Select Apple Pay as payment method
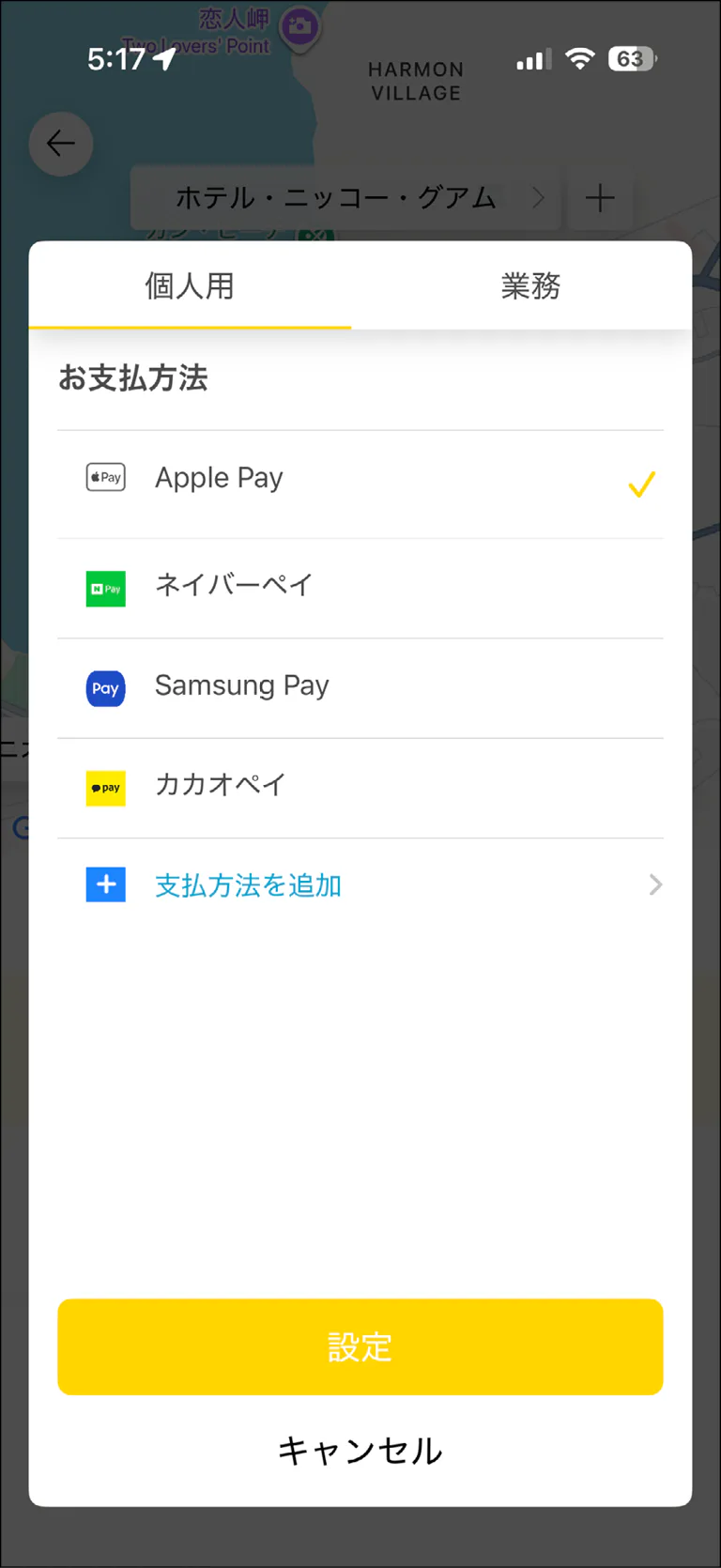Viewport: 721px width, 1568px height. [360, 479]
